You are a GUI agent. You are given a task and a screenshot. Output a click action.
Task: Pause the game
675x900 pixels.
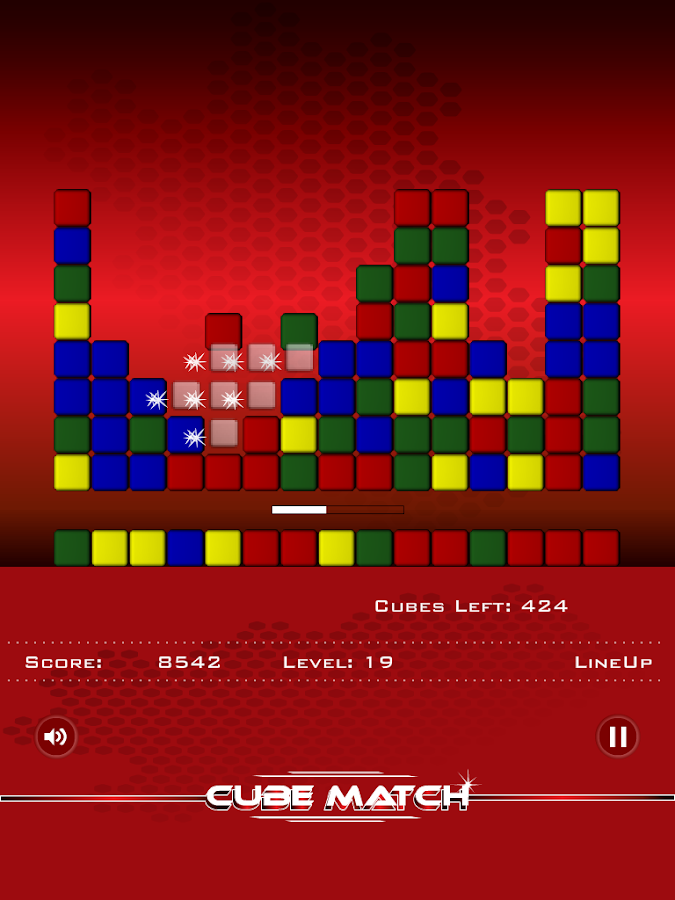tap(618, 737)
